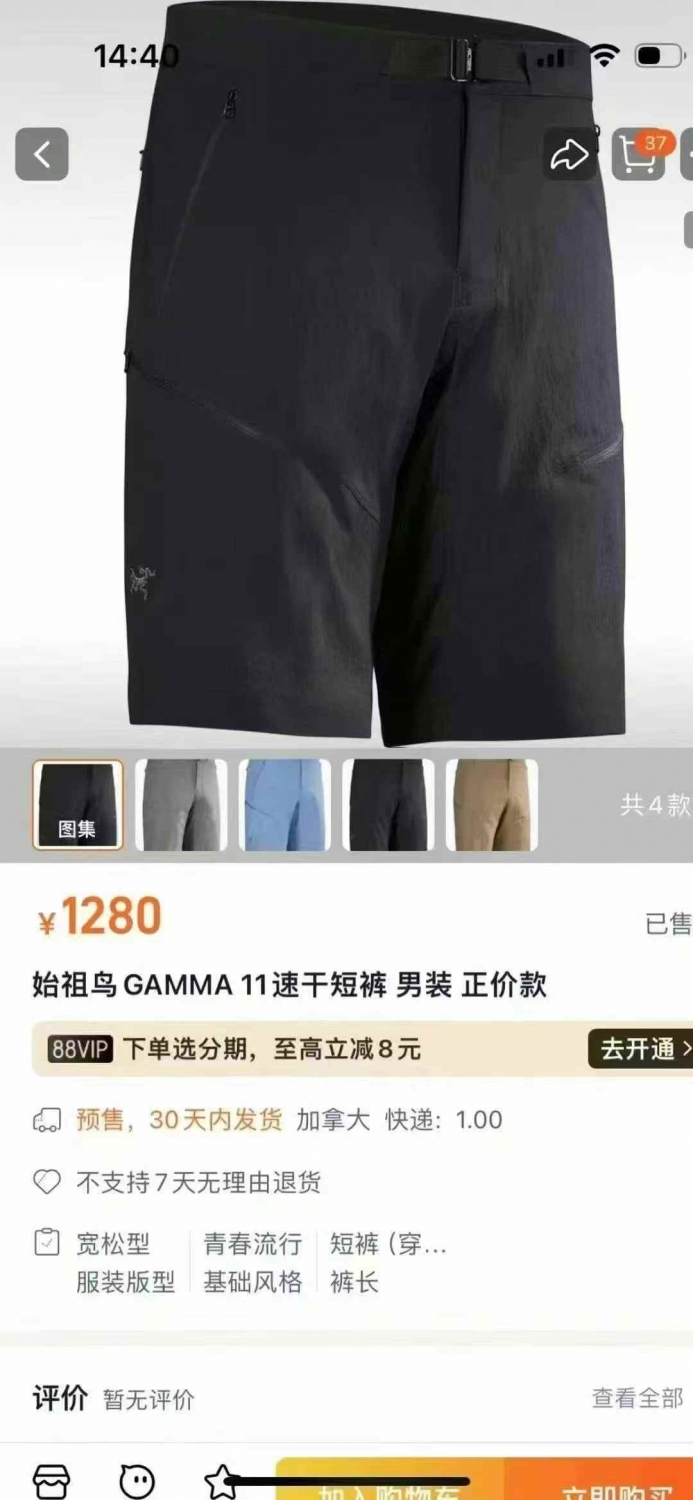Select the khaki shorts color thumbnail
This screenshot has height=1500, width=693.
coord(492,805)
